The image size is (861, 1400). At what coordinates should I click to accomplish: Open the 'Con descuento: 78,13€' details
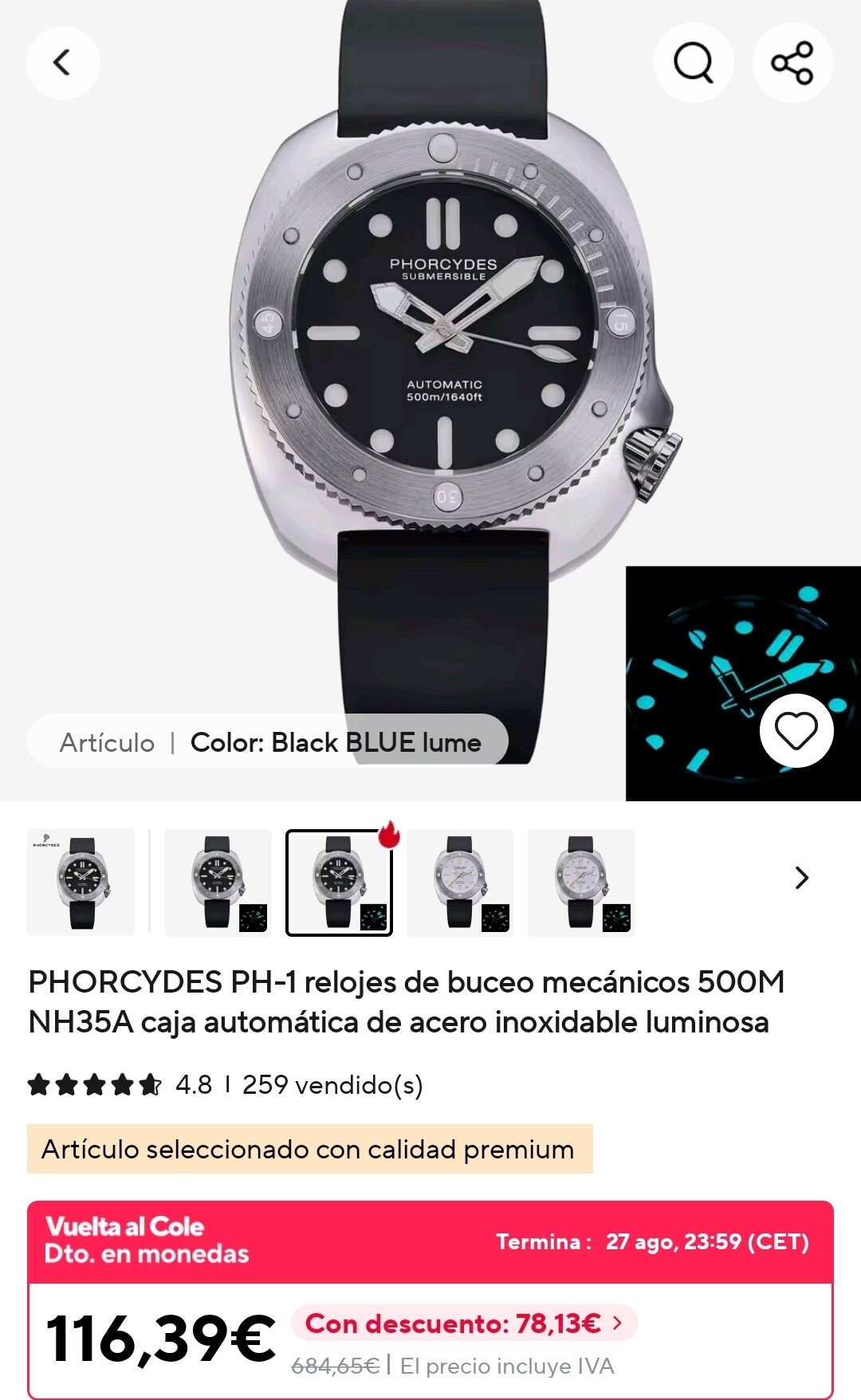coord(464,1323)
